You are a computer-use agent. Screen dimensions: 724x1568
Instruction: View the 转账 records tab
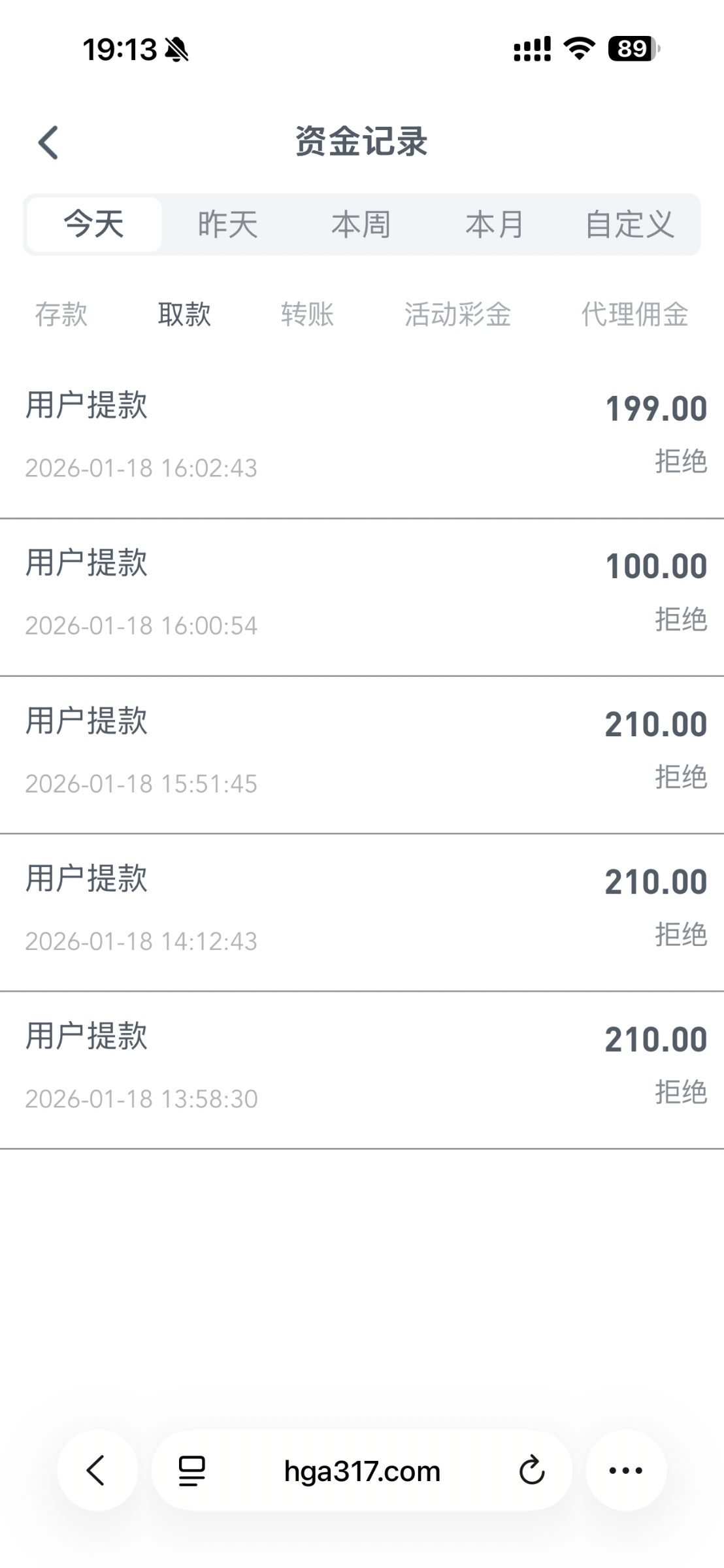[x=307, y=314]
